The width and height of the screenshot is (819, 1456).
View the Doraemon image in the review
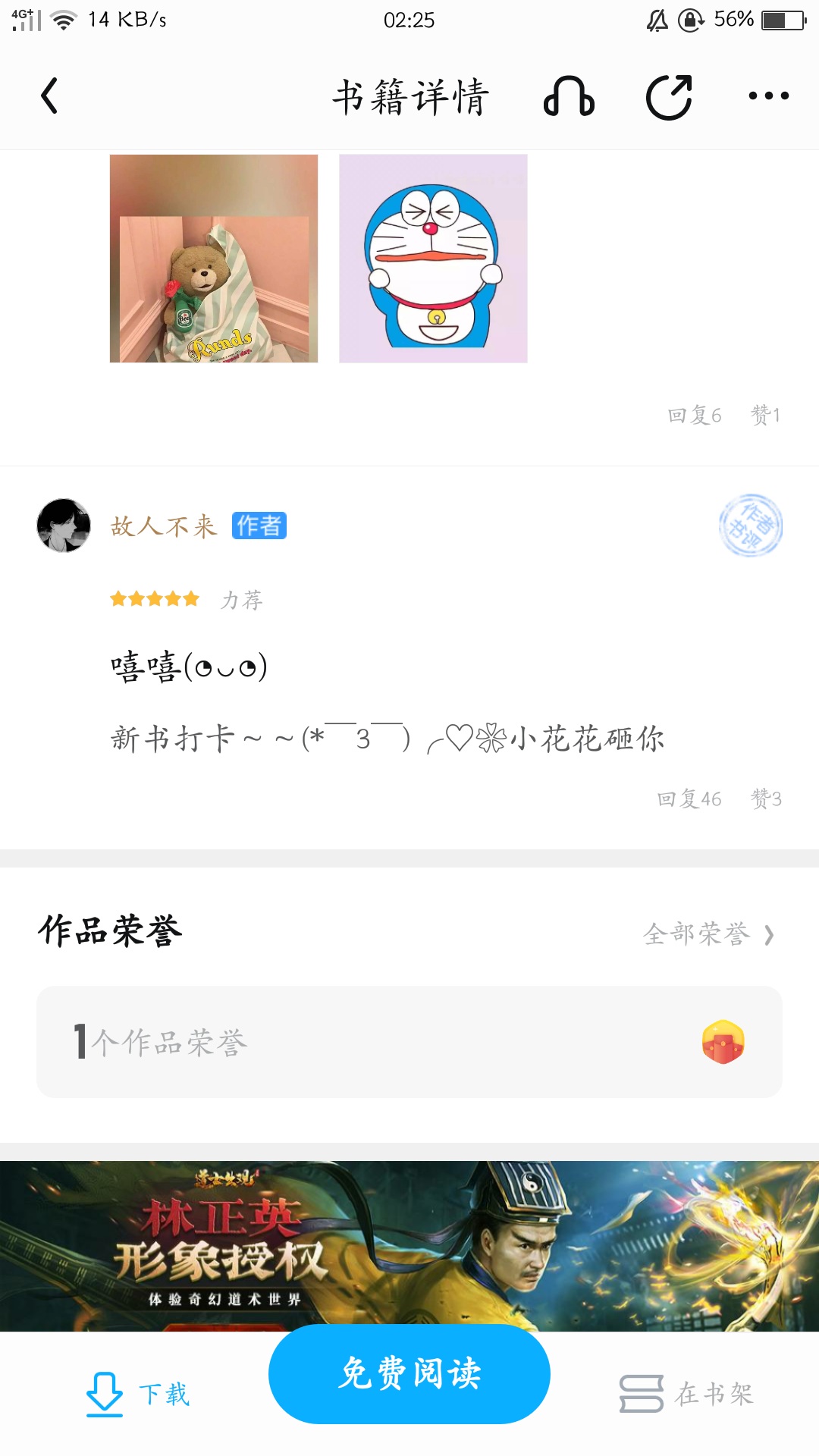coord(433,259)
